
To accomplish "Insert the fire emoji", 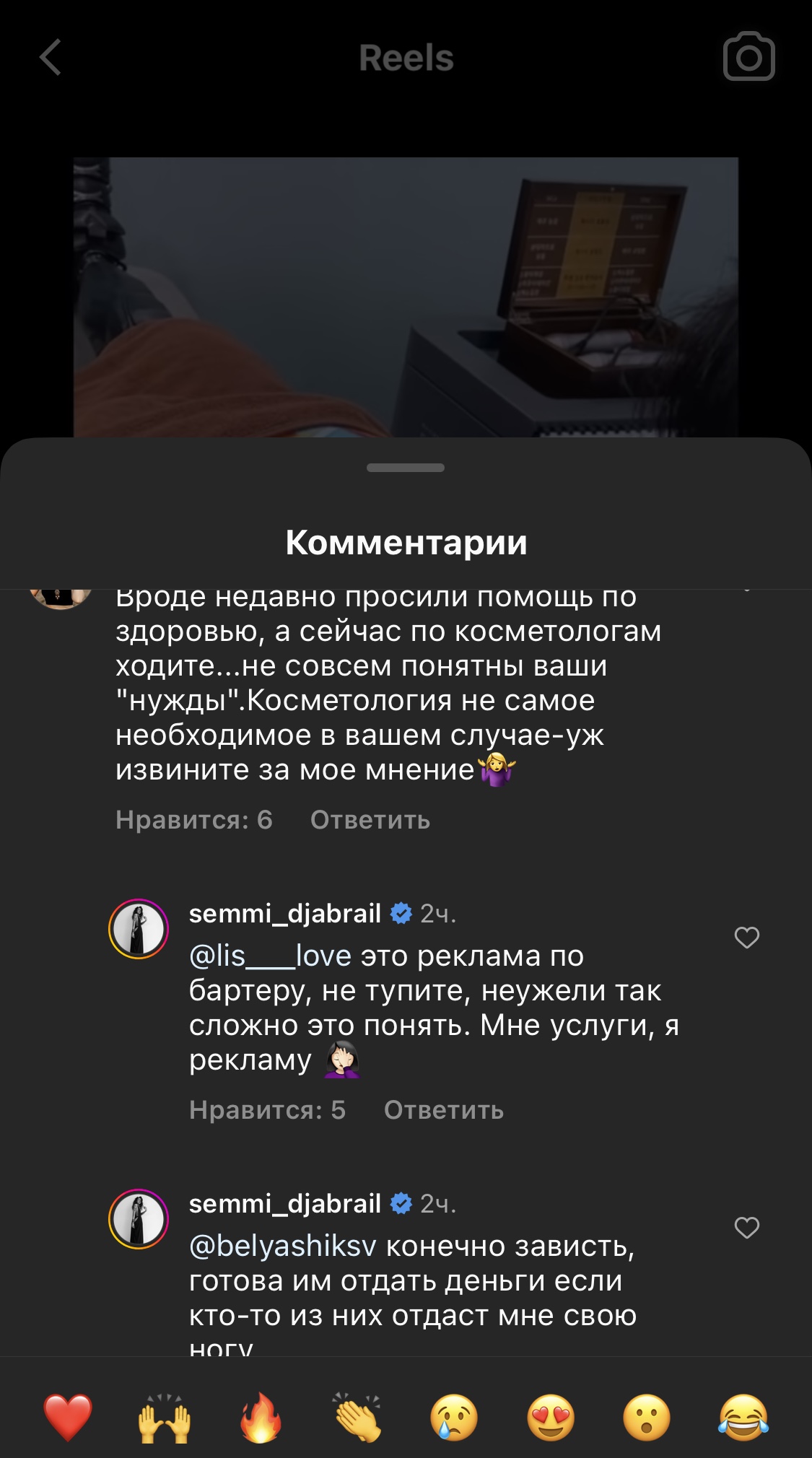I will click(261, 1418).
